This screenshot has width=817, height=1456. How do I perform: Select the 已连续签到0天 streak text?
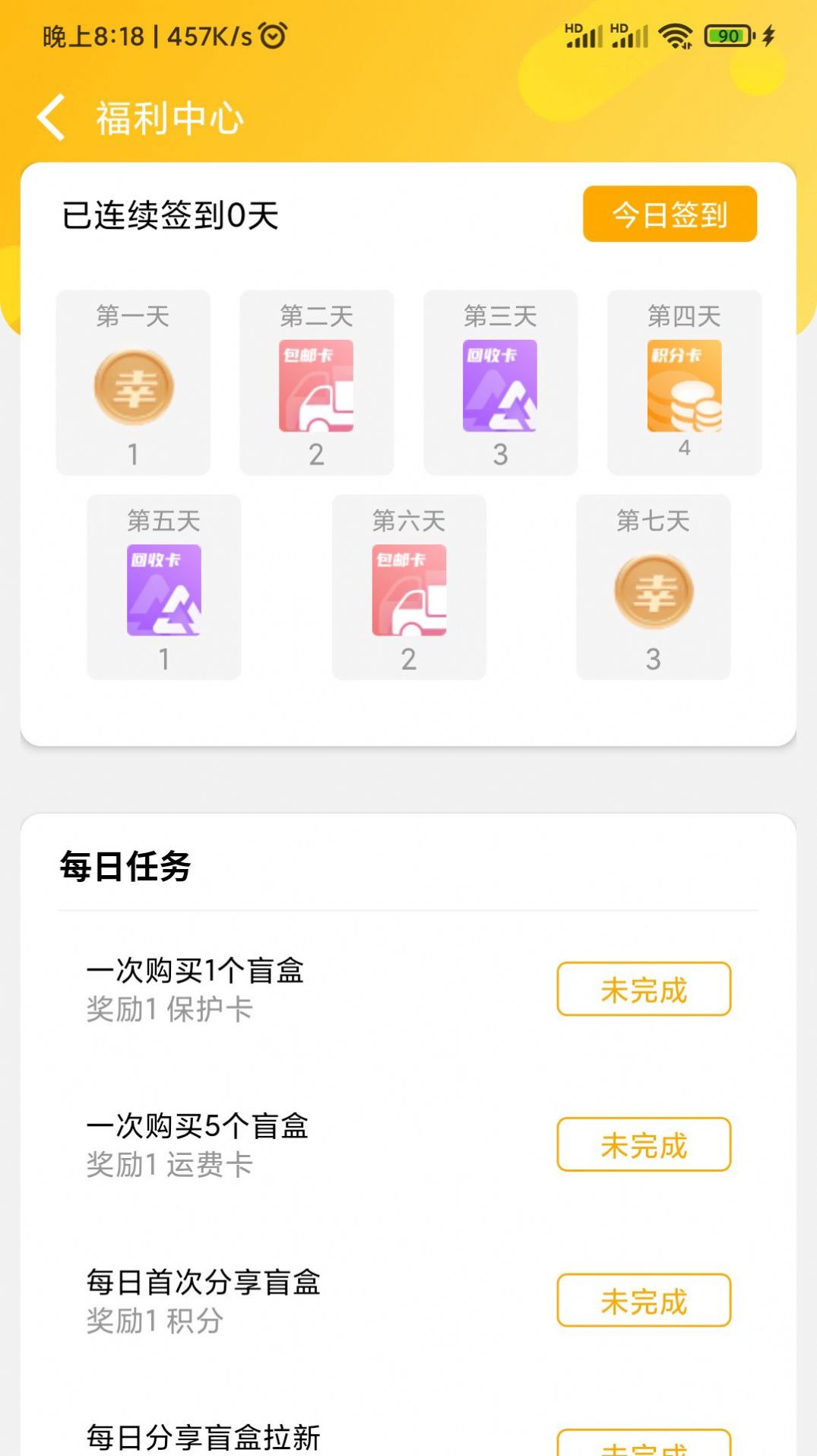tap(169, 215)
